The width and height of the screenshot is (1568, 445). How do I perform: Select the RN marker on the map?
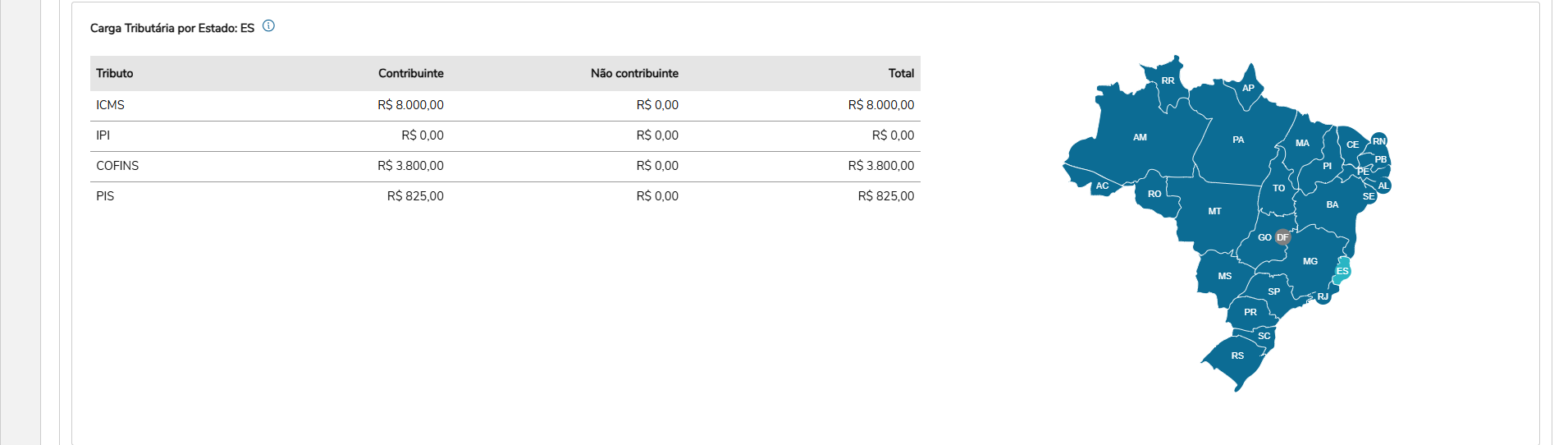1379,141
